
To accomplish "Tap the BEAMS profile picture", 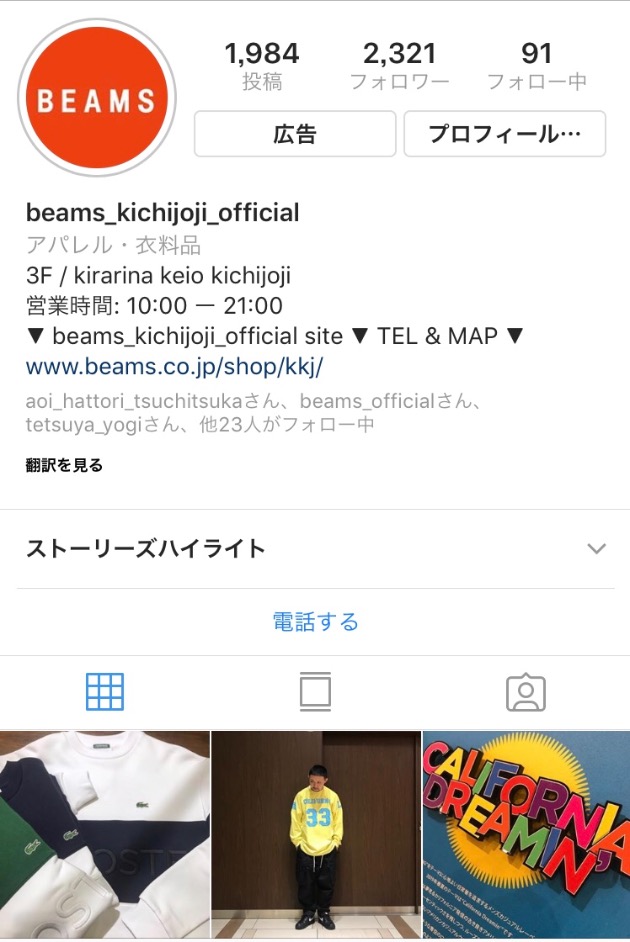I will pyautogui.click(x=97, y=98).
